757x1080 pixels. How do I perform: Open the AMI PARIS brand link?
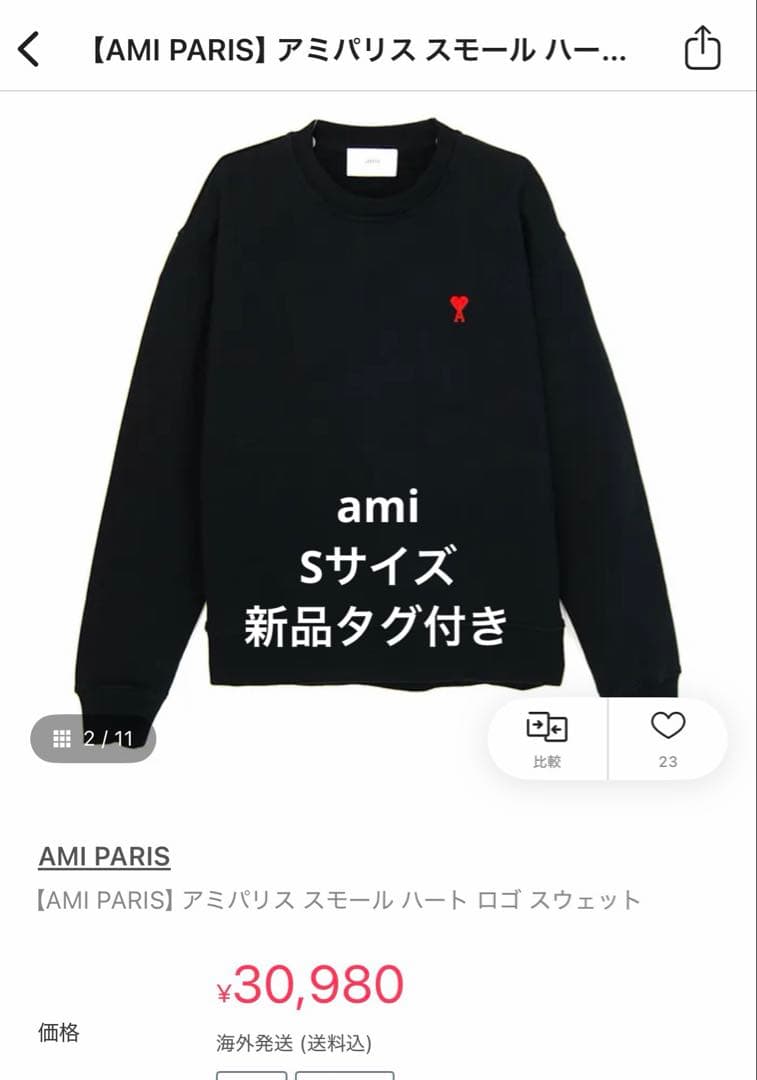point(104,857)
